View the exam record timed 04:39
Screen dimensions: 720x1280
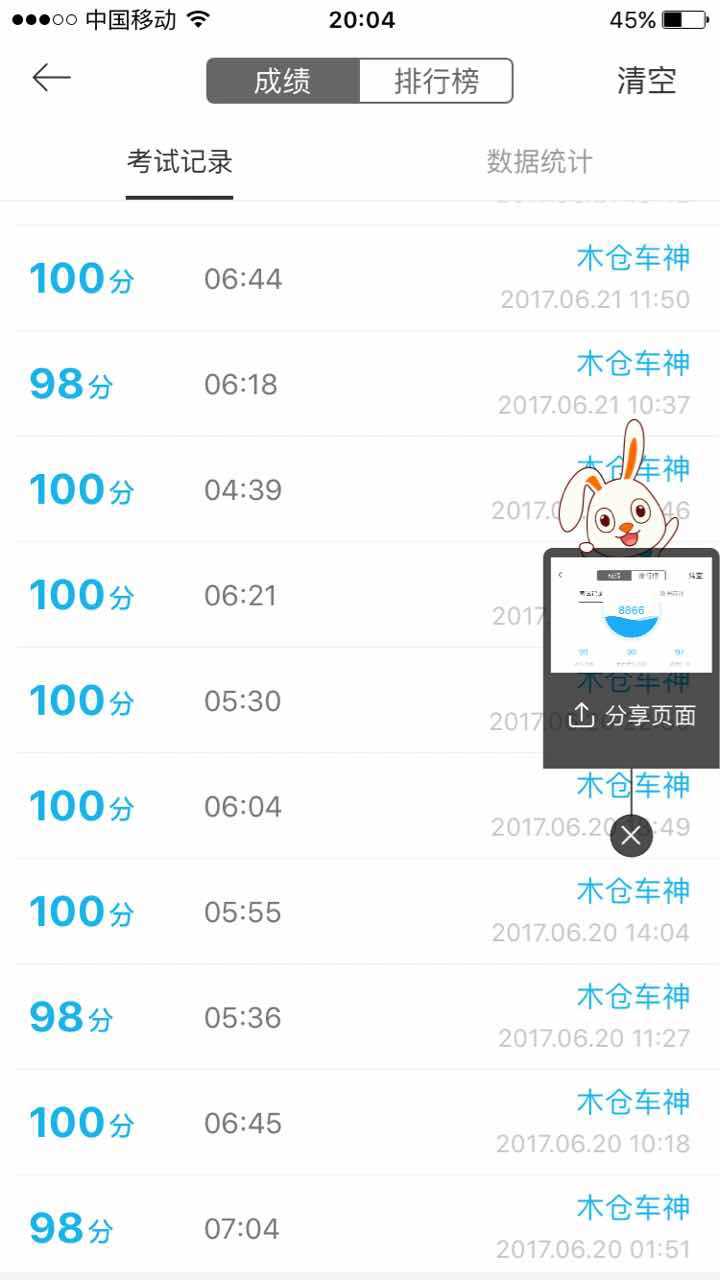[300, 490]
